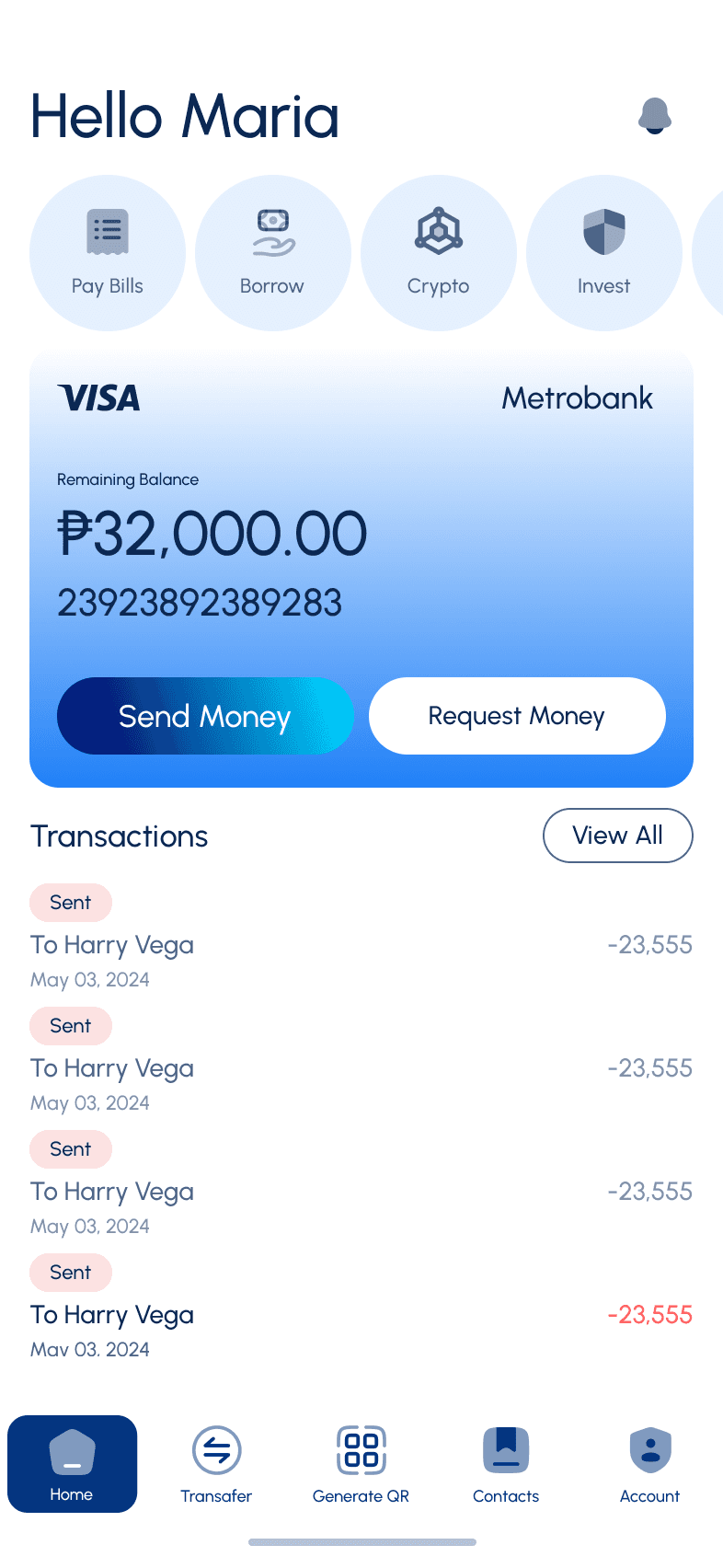Viewport: 723px width, 1568px height.
Task: Select the Borrow option
Action: [x=273, y=253]
